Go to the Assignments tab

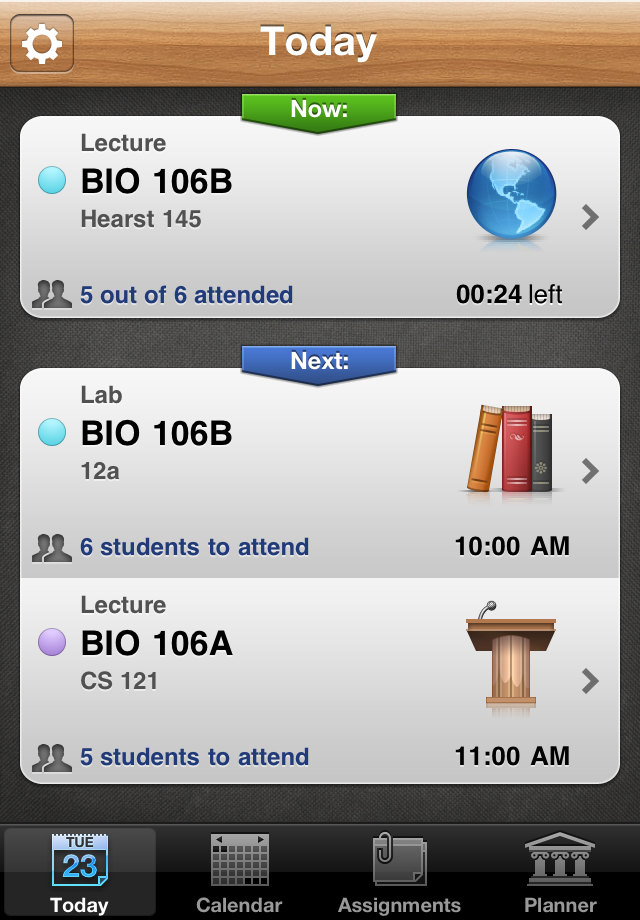click(x=399, y=873)
